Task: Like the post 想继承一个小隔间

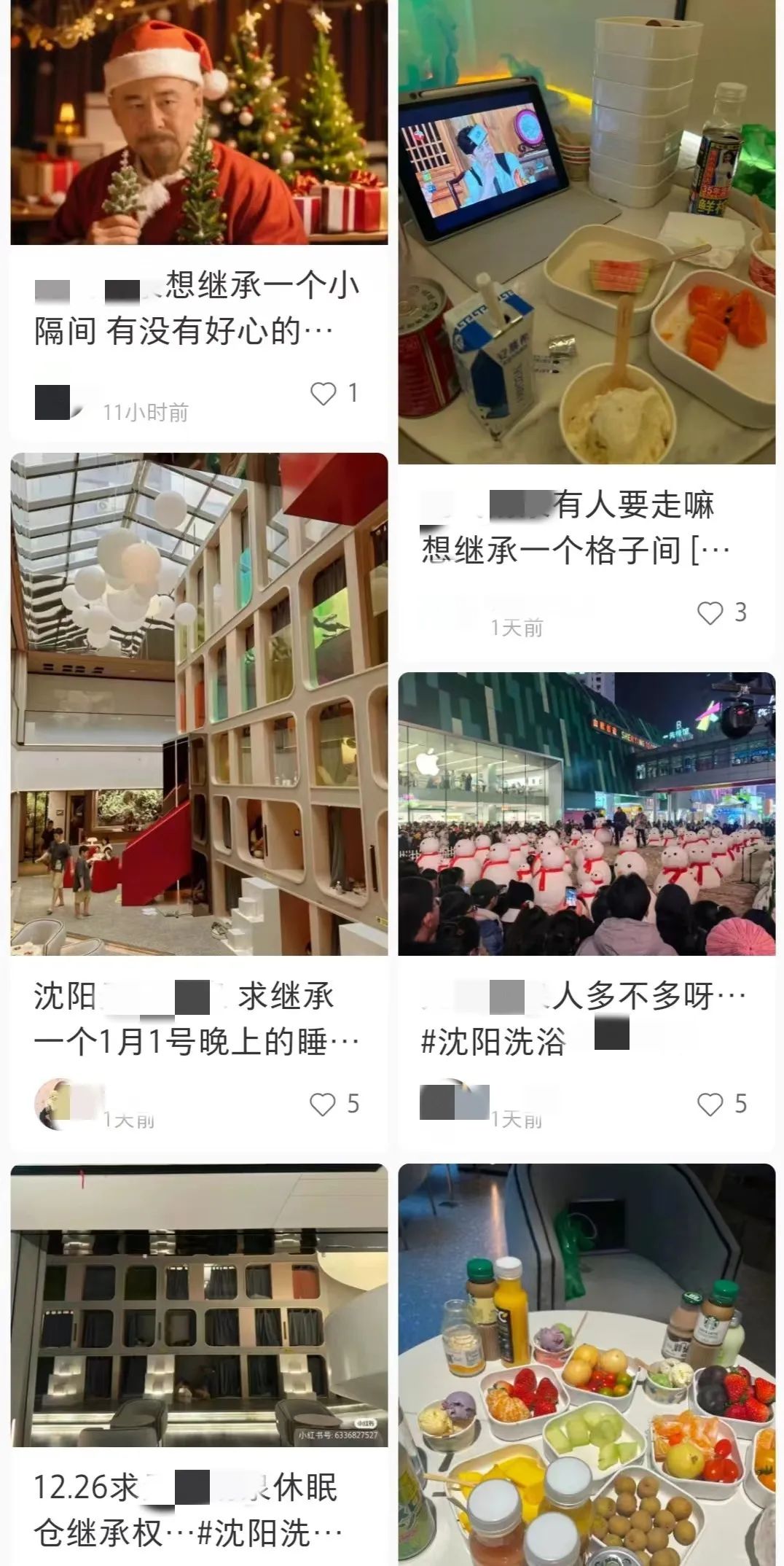Action: [x=324, y=394]
